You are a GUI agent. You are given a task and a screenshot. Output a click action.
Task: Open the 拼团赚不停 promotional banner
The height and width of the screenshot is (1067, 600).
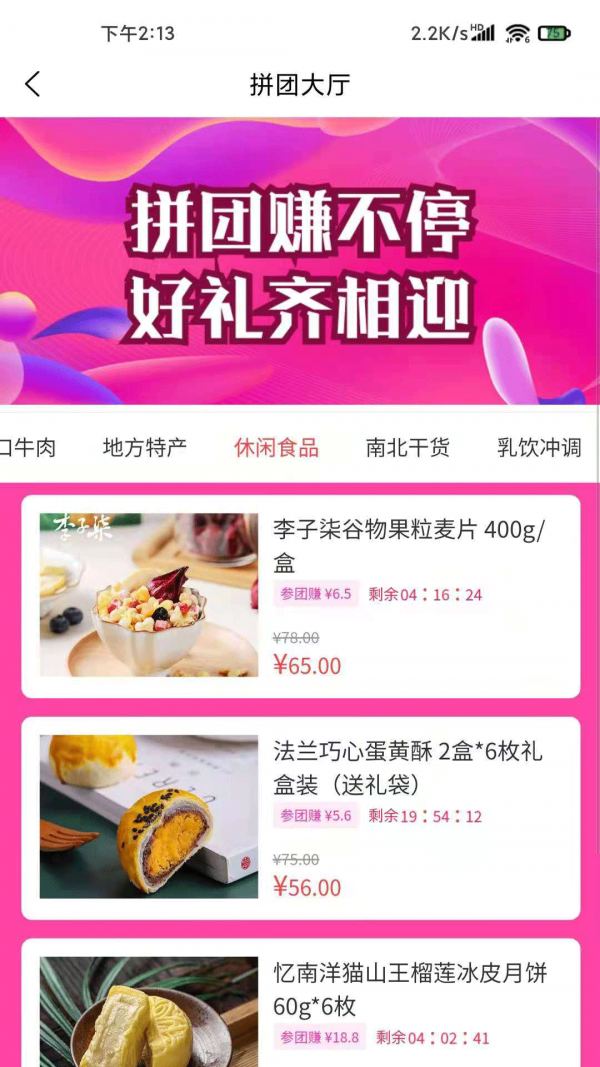(x=300, y=262)
